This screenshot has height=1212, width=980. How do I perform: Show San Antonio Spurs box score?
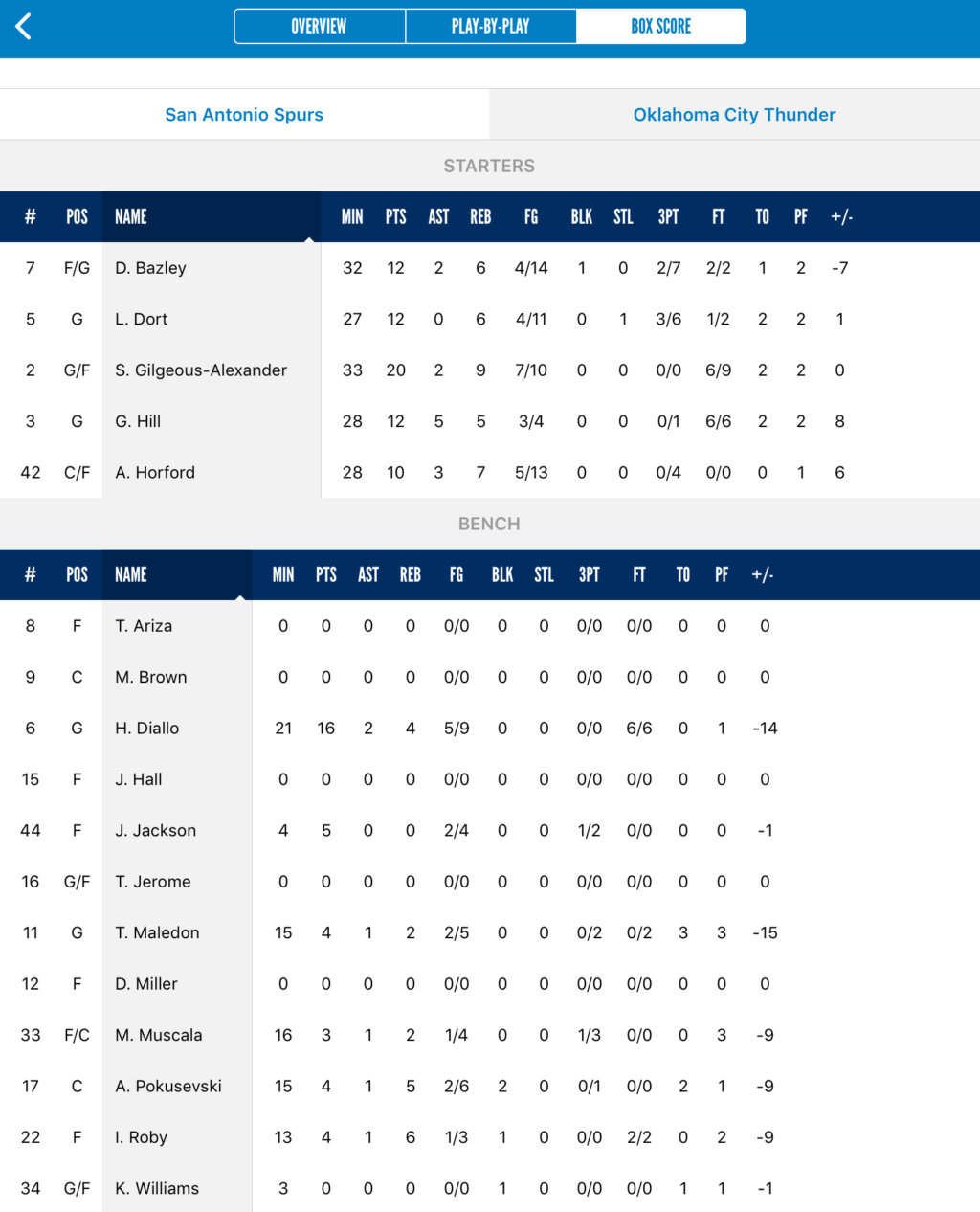coord(244,115)
